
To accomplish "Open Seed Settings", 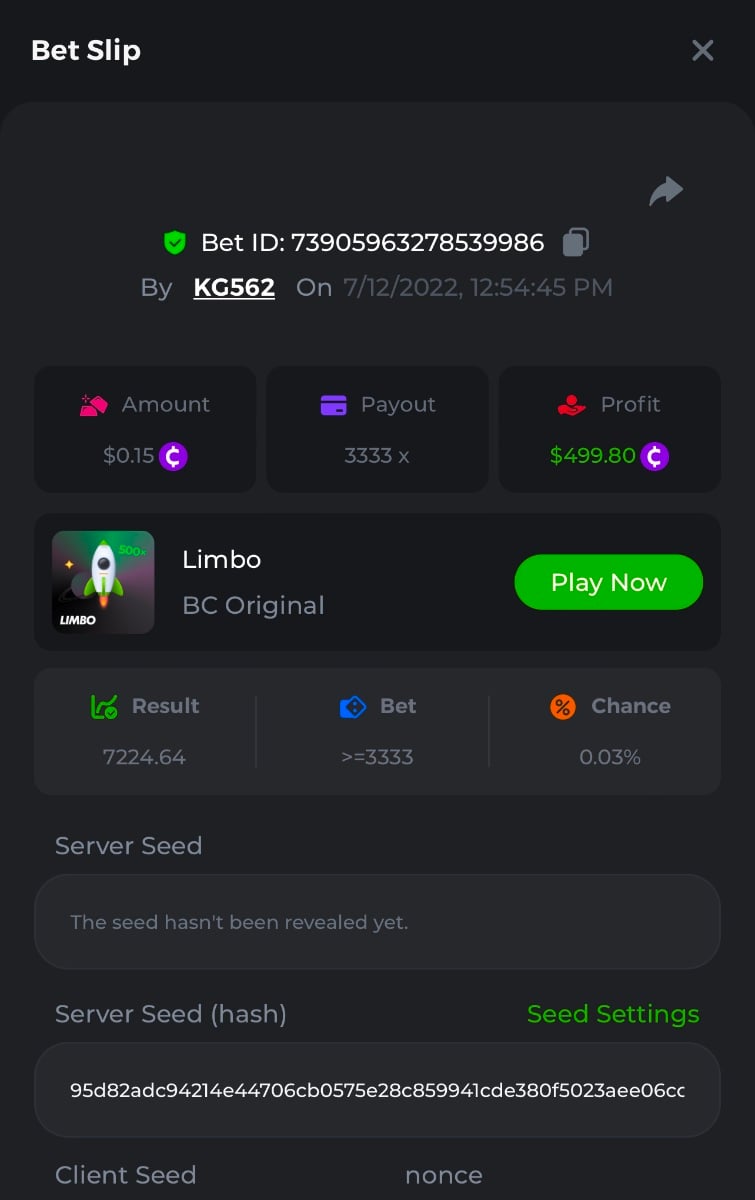I will click(x=612, y=1014).
